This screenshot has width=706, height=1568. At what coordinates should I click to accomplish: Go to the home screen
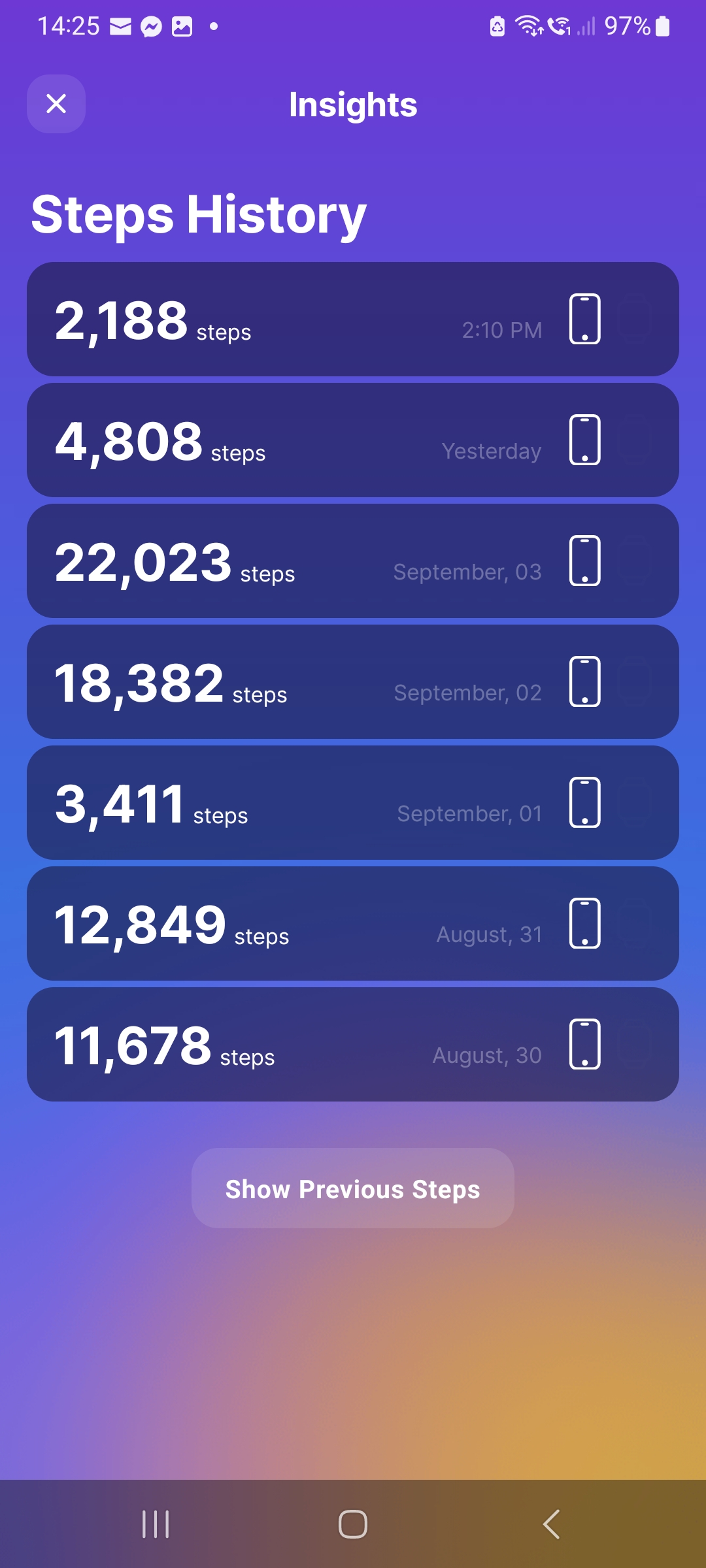pos(352,1524)
